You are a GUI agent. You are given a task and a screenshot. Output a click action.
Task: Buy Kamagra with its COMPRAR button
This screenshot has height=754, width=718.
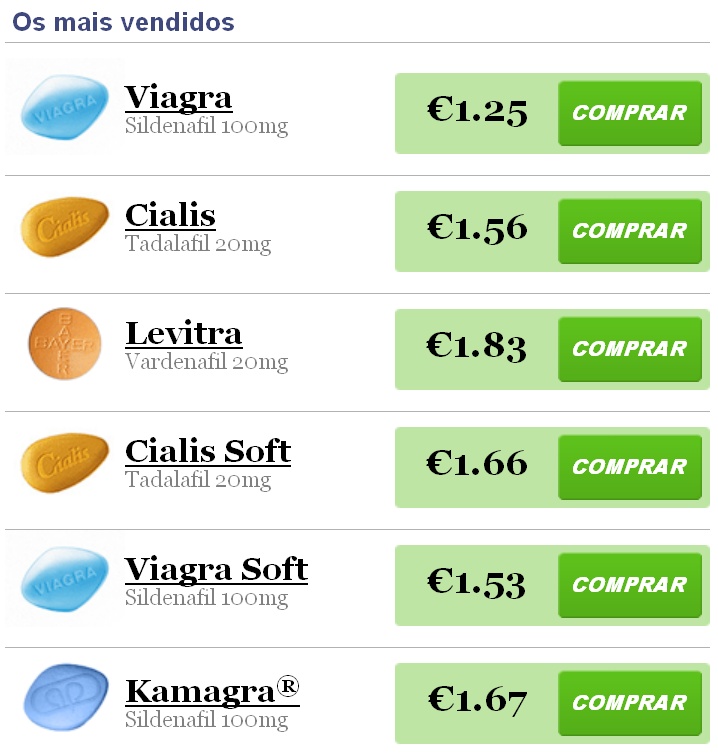[x=629, y=703]
